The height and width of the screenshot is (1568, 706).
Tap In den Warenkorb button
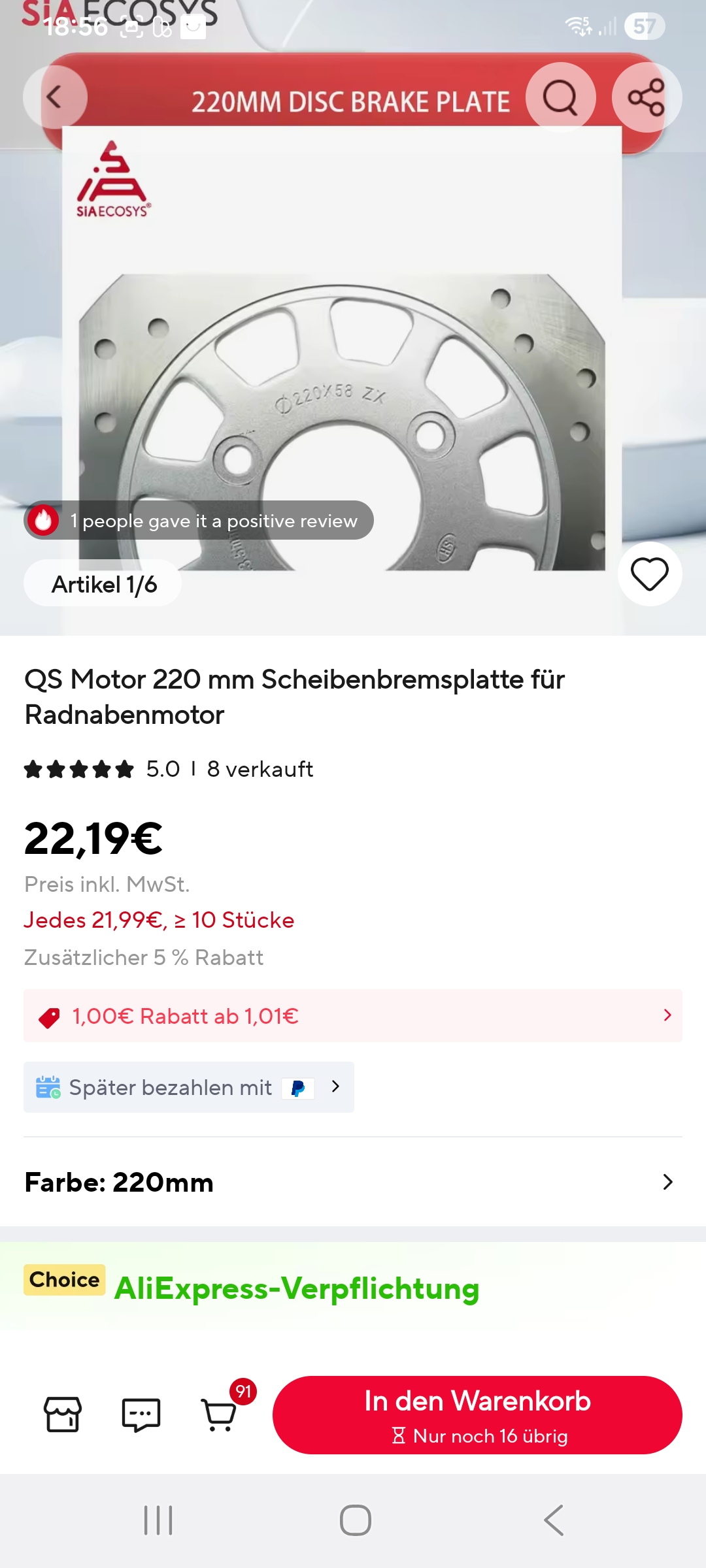click(x=477, y=1414)
